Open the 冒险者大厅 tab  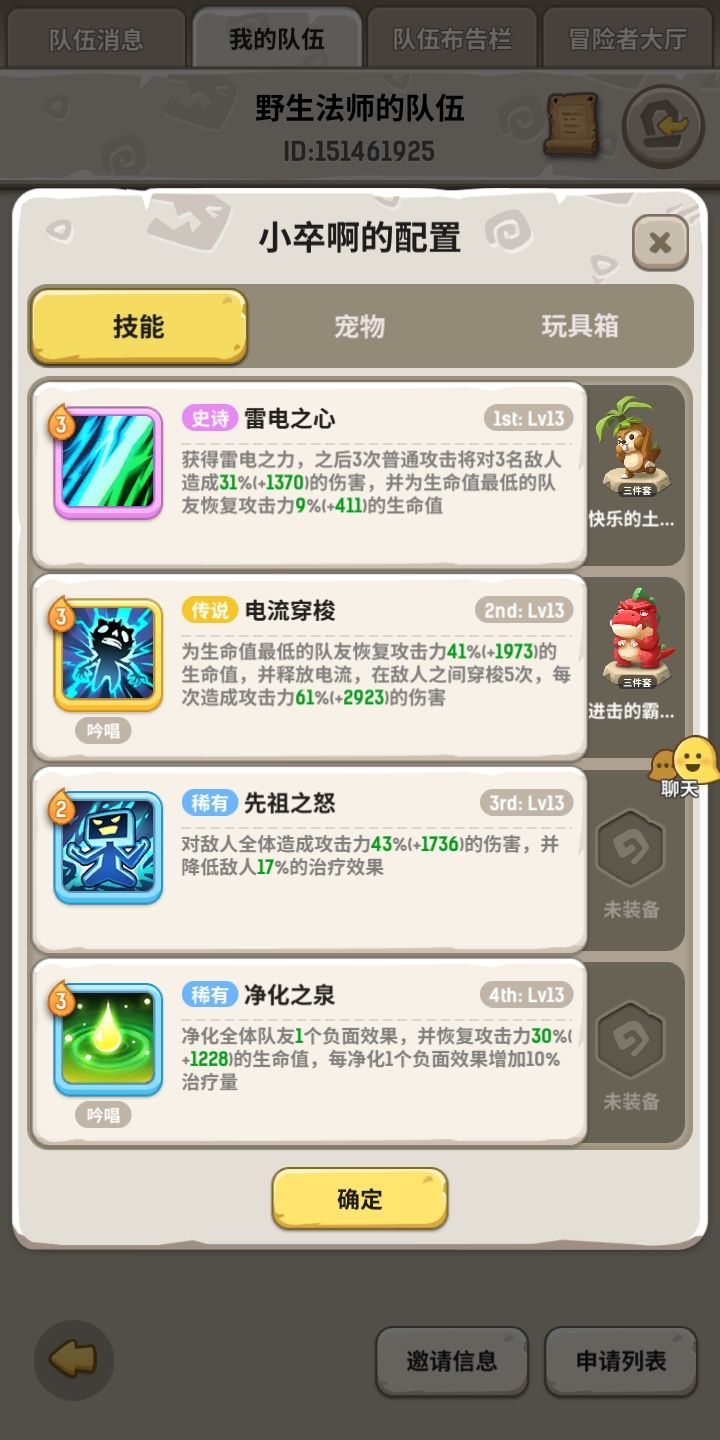(x=624, y=38)
